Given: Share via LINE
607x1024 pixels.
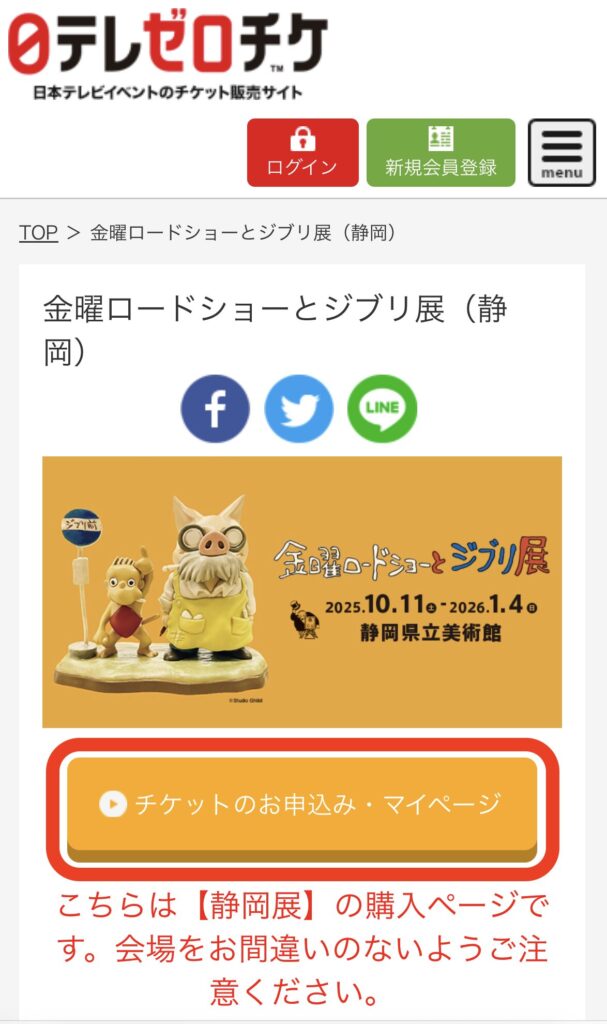Looking at the screenshot, I should tap(382, 409).
